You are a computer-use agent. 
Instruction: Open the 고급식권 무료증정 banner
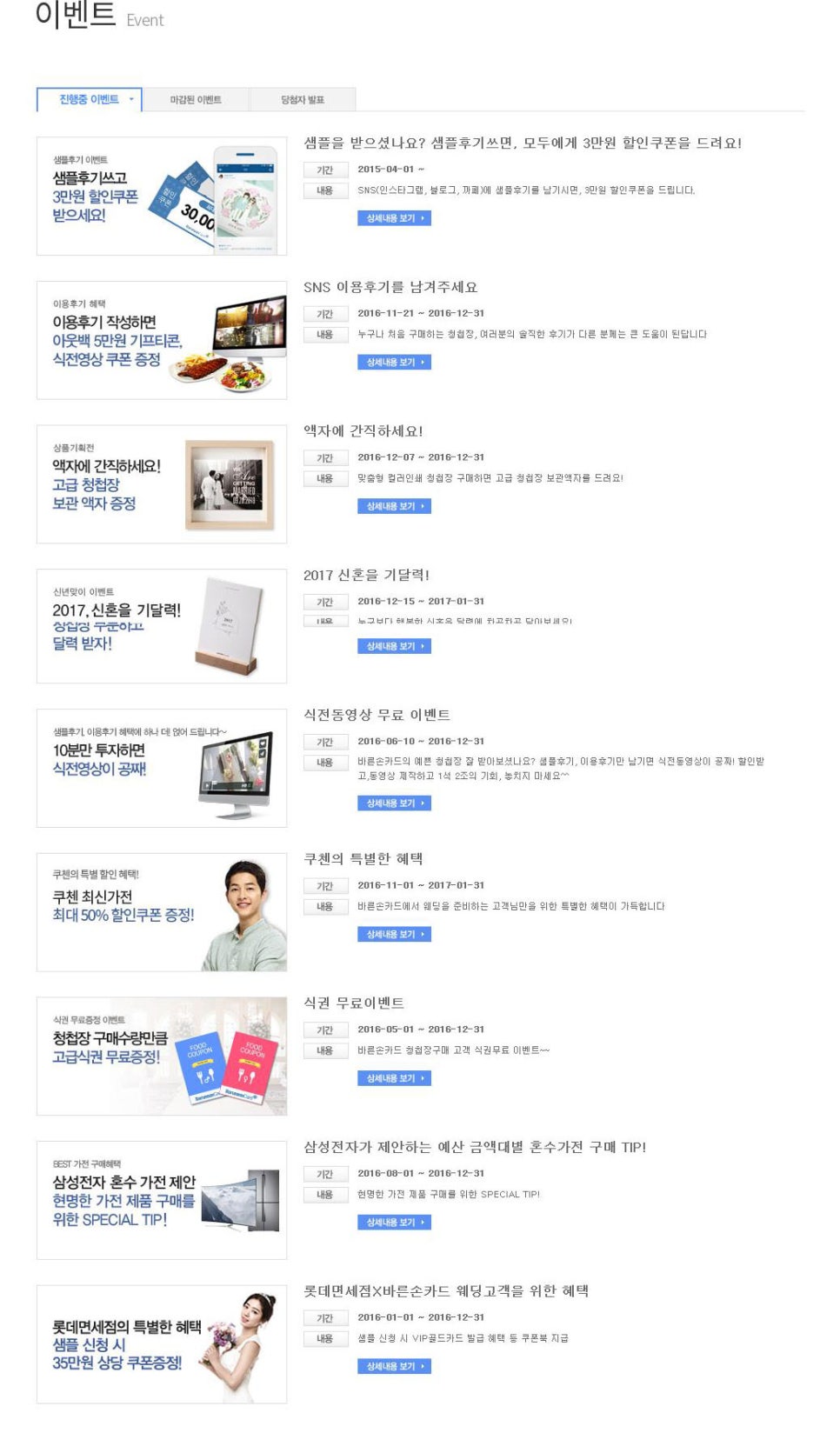click(162, 1056)
